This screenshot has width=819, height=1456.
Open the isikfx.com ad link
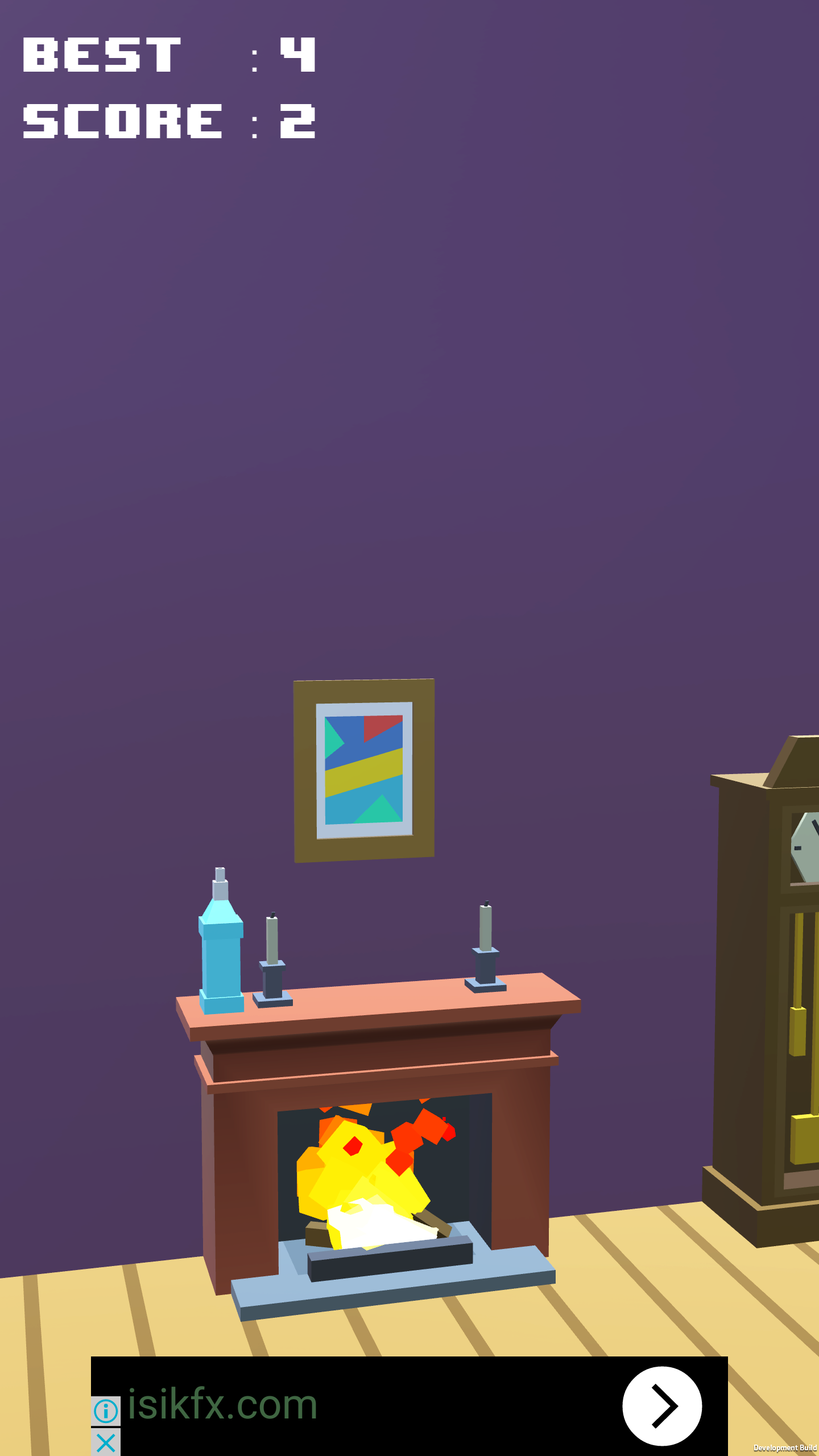(222, 1404)
